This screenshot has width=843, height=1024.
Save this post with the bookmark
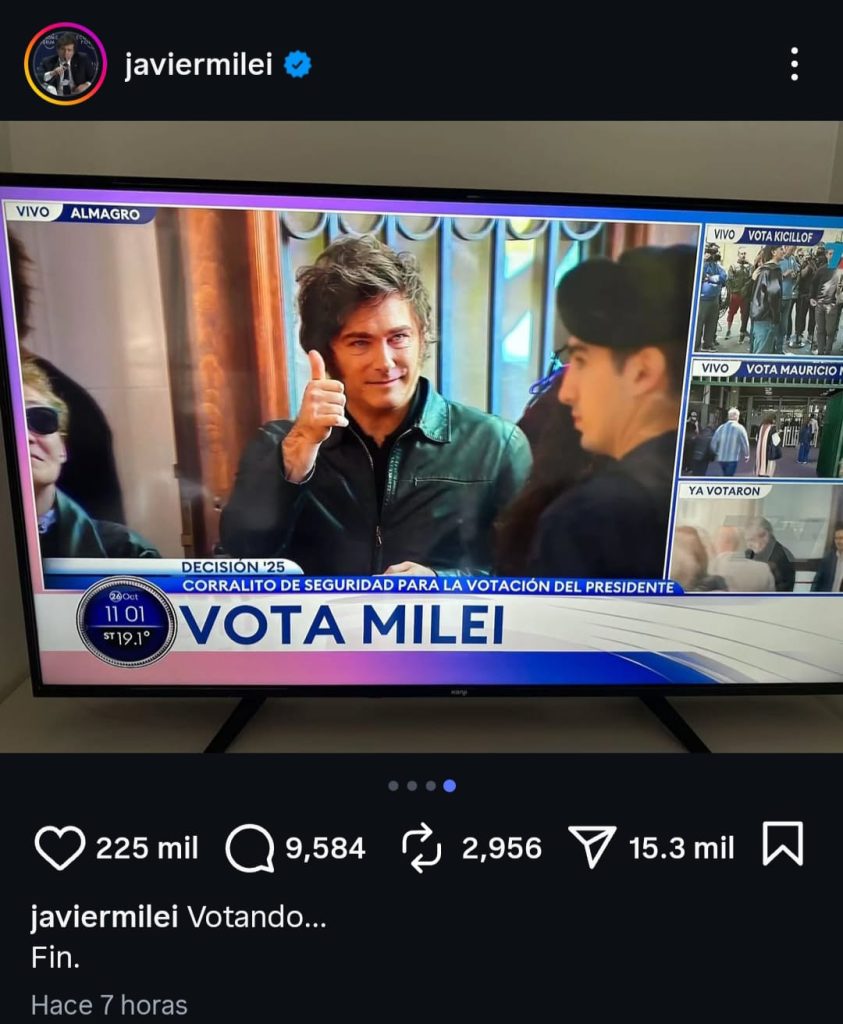(782, 844)
